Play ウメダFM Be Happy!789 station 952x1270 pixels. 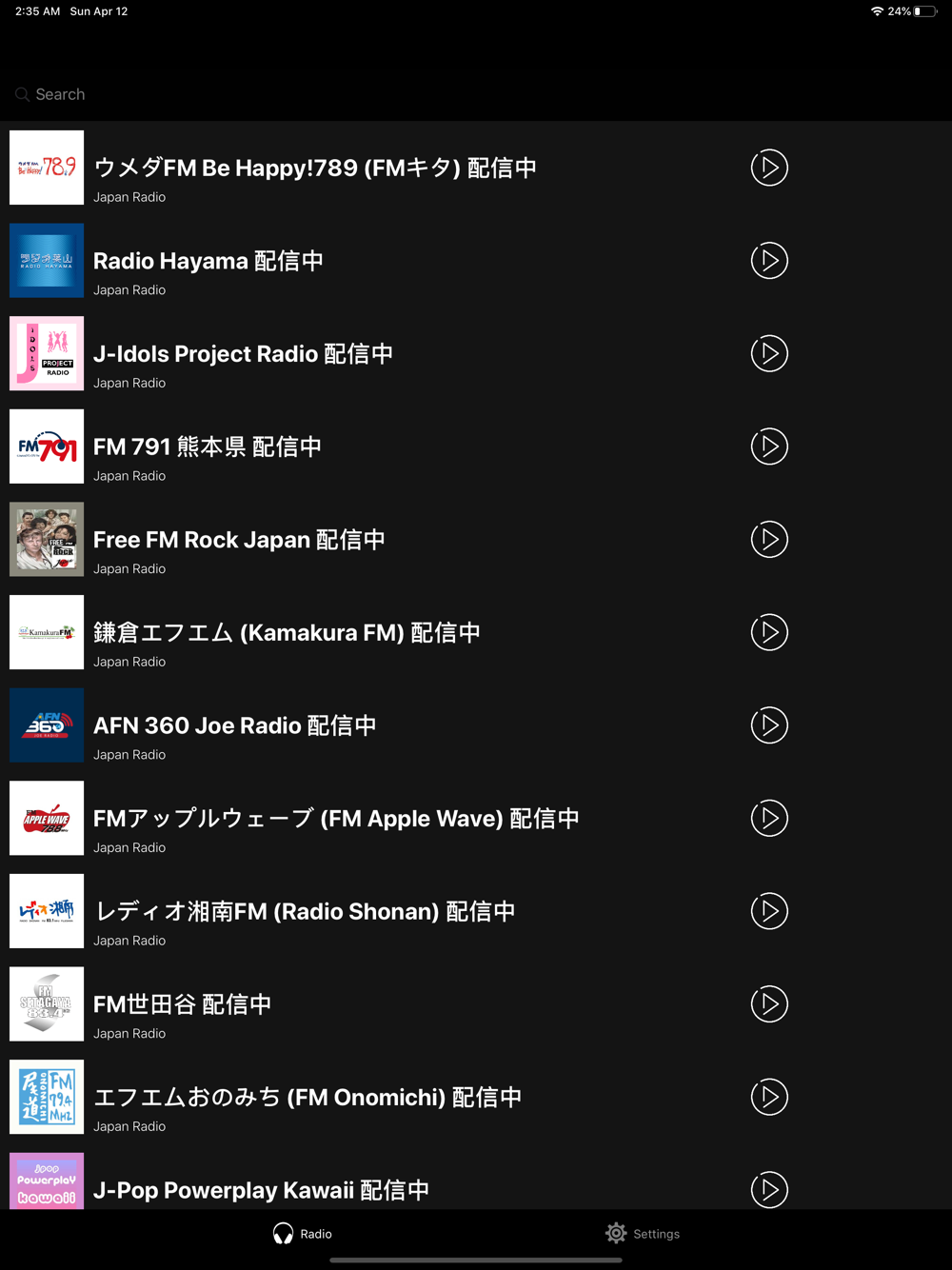tap(769, 168)
